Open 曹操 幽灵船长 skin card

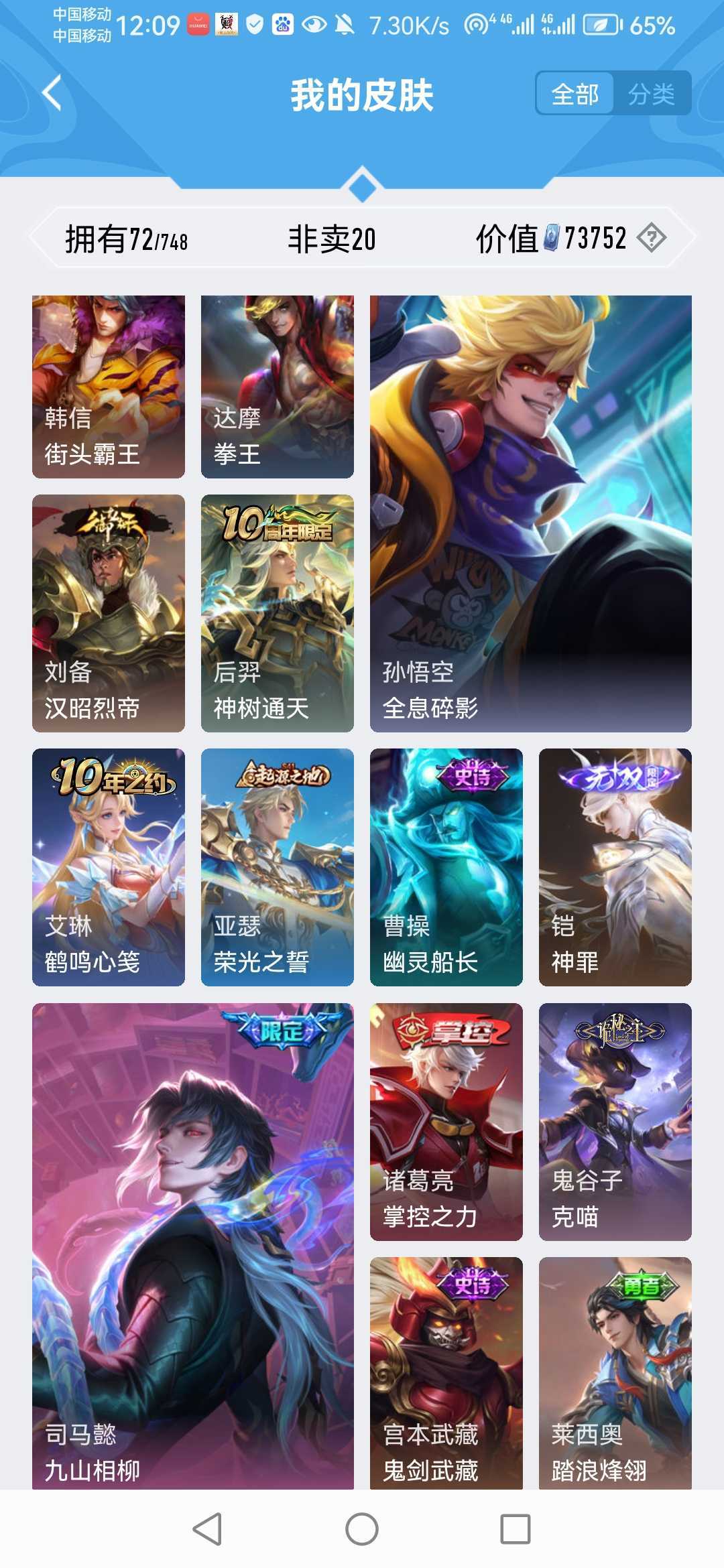(x=446, y=867)
